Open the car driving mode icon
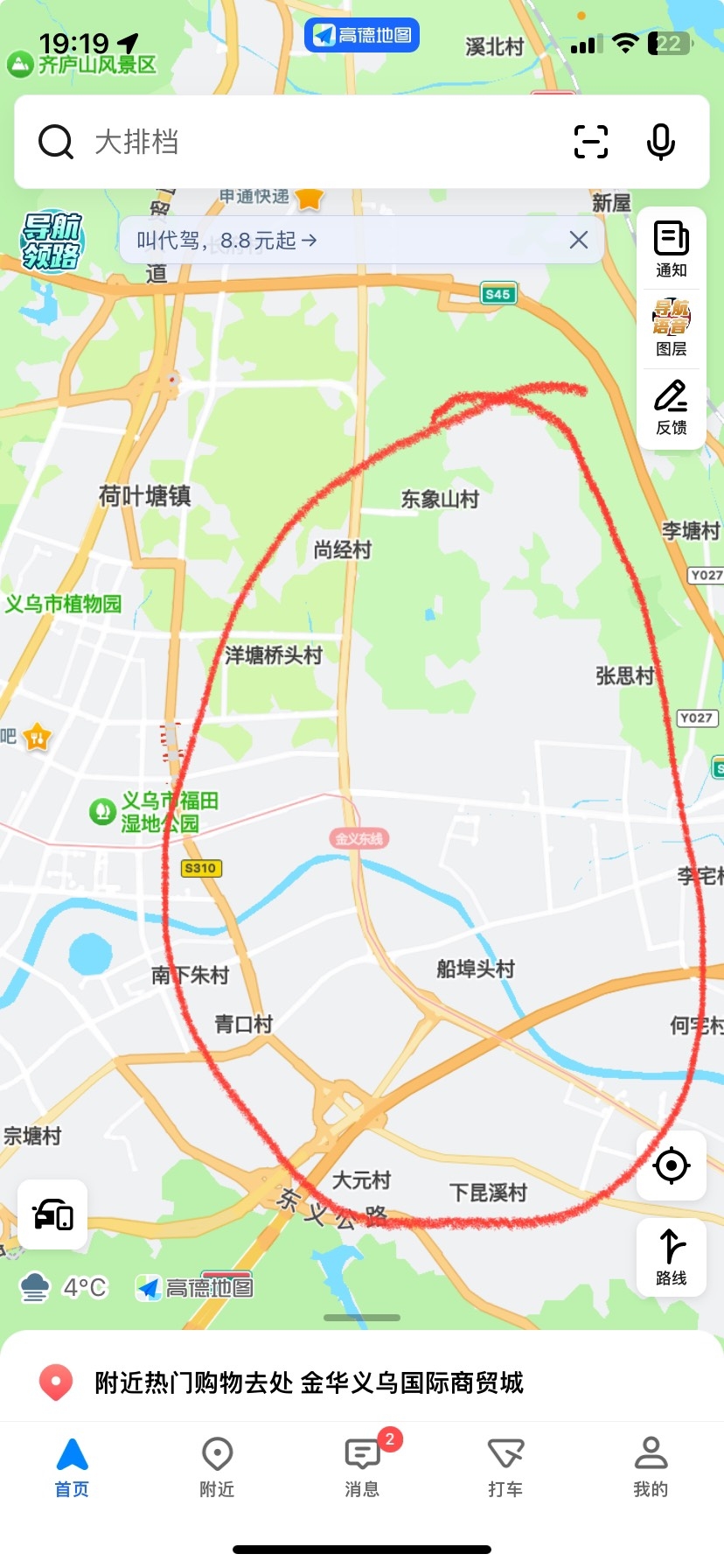The width and height of the screenshot is (724, 1568). 52,1214
